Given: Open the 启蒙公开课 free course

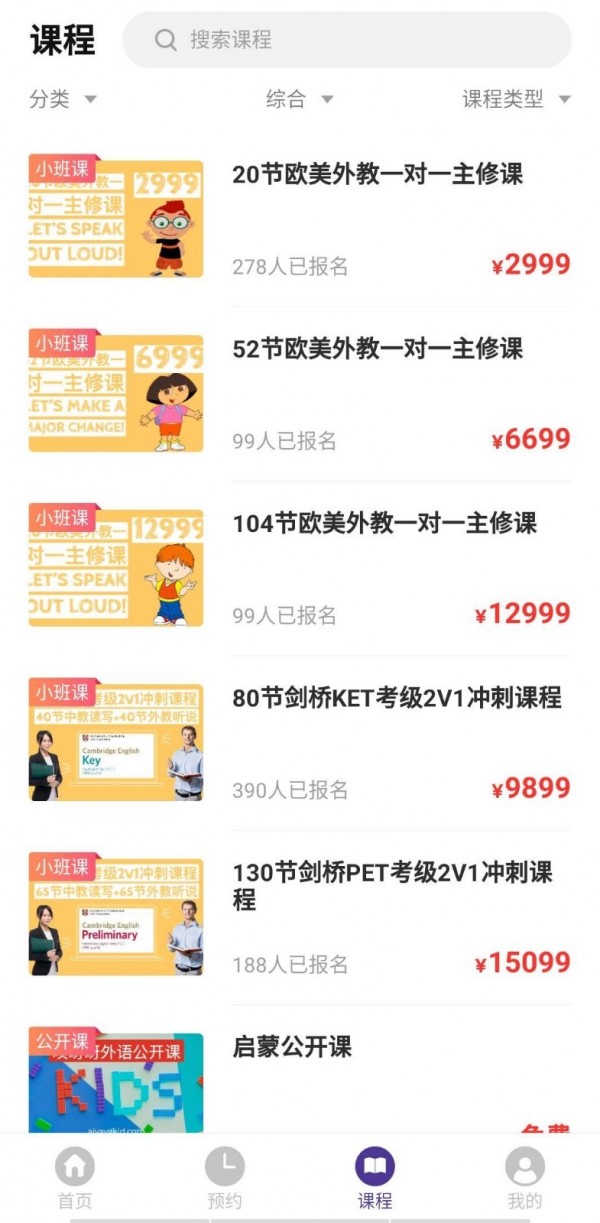Looking at the screenshot, I should click(292, 1047).
